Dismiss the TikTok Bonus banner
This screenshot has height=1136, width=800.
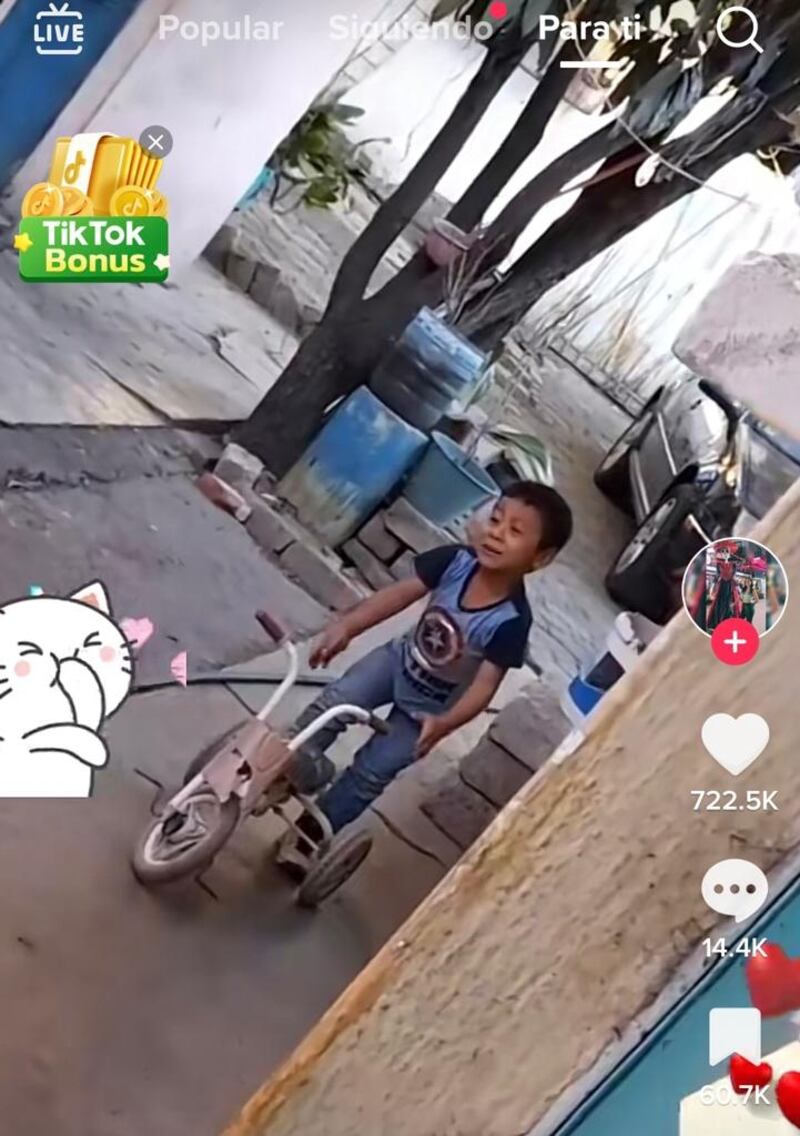tap(155, 143)
